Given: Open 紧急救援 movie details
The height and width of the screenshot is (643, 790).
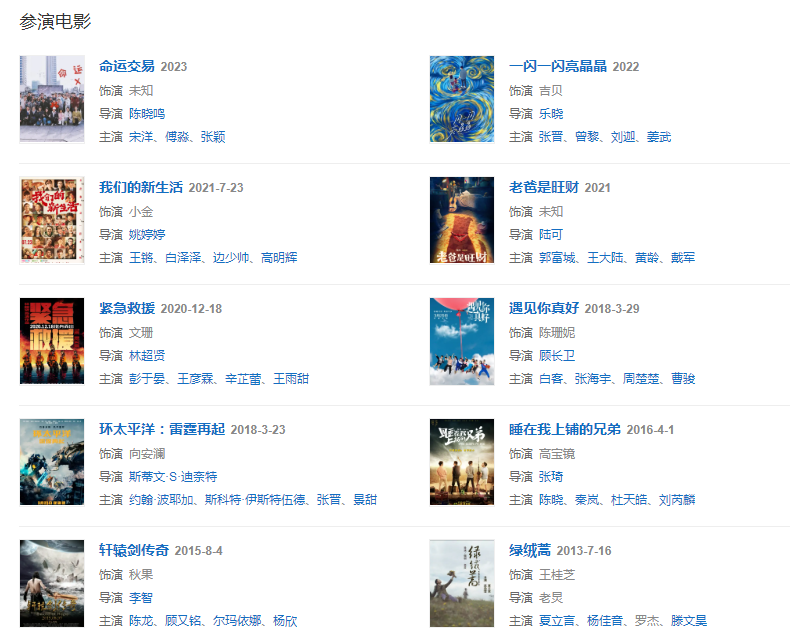Looking at the screenshot, I should (127, 308).
